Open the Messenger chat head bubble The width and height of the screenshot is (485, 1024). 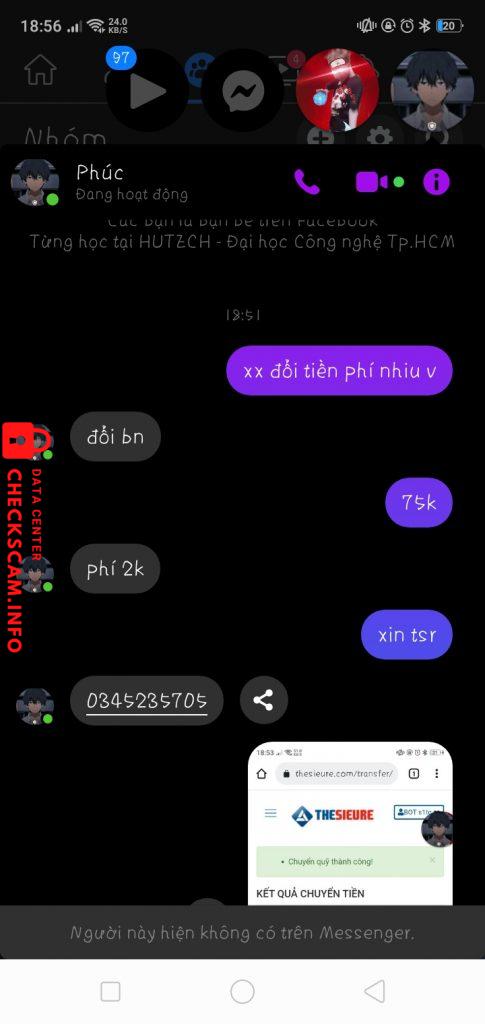243,90
